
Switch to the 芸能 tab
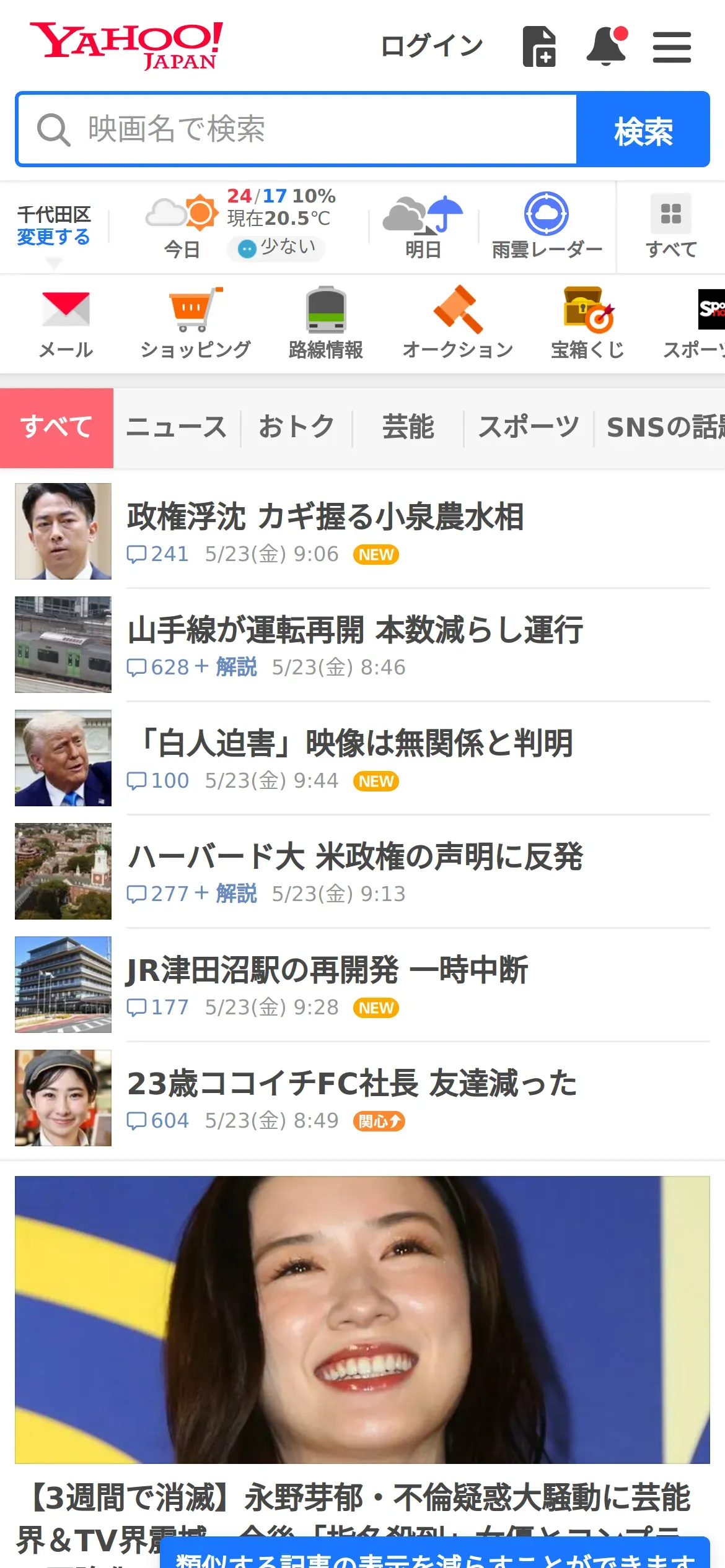click(x=408, y=427)
